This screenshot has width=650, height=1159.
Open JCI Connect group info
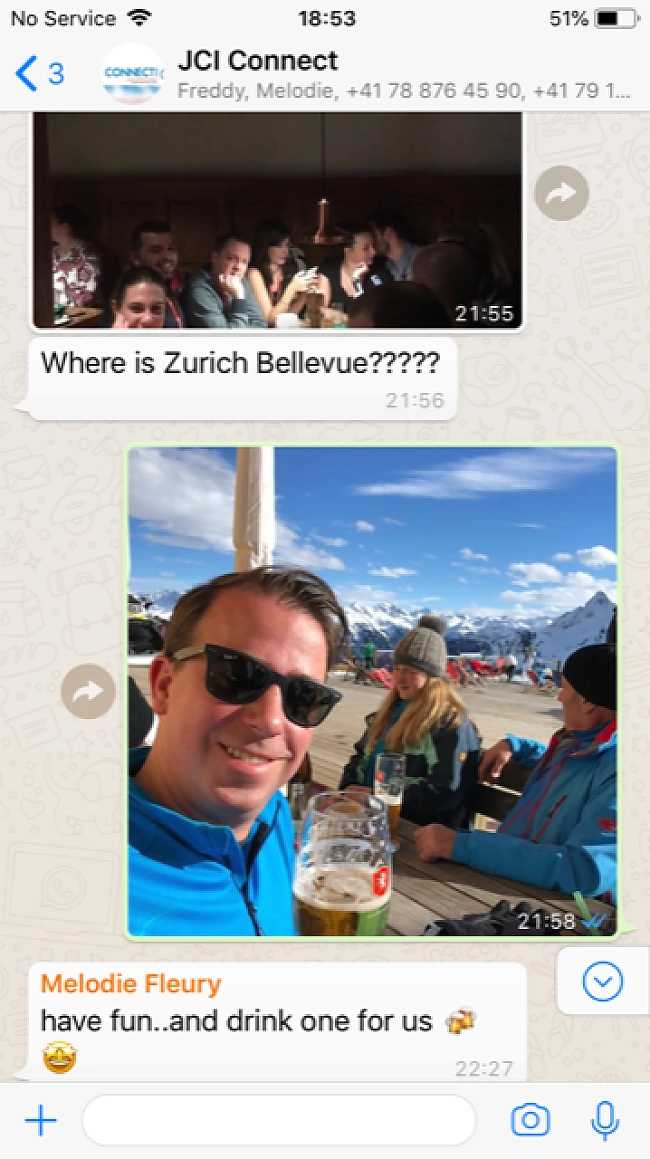pyautogui.click(x=400, y=74)
